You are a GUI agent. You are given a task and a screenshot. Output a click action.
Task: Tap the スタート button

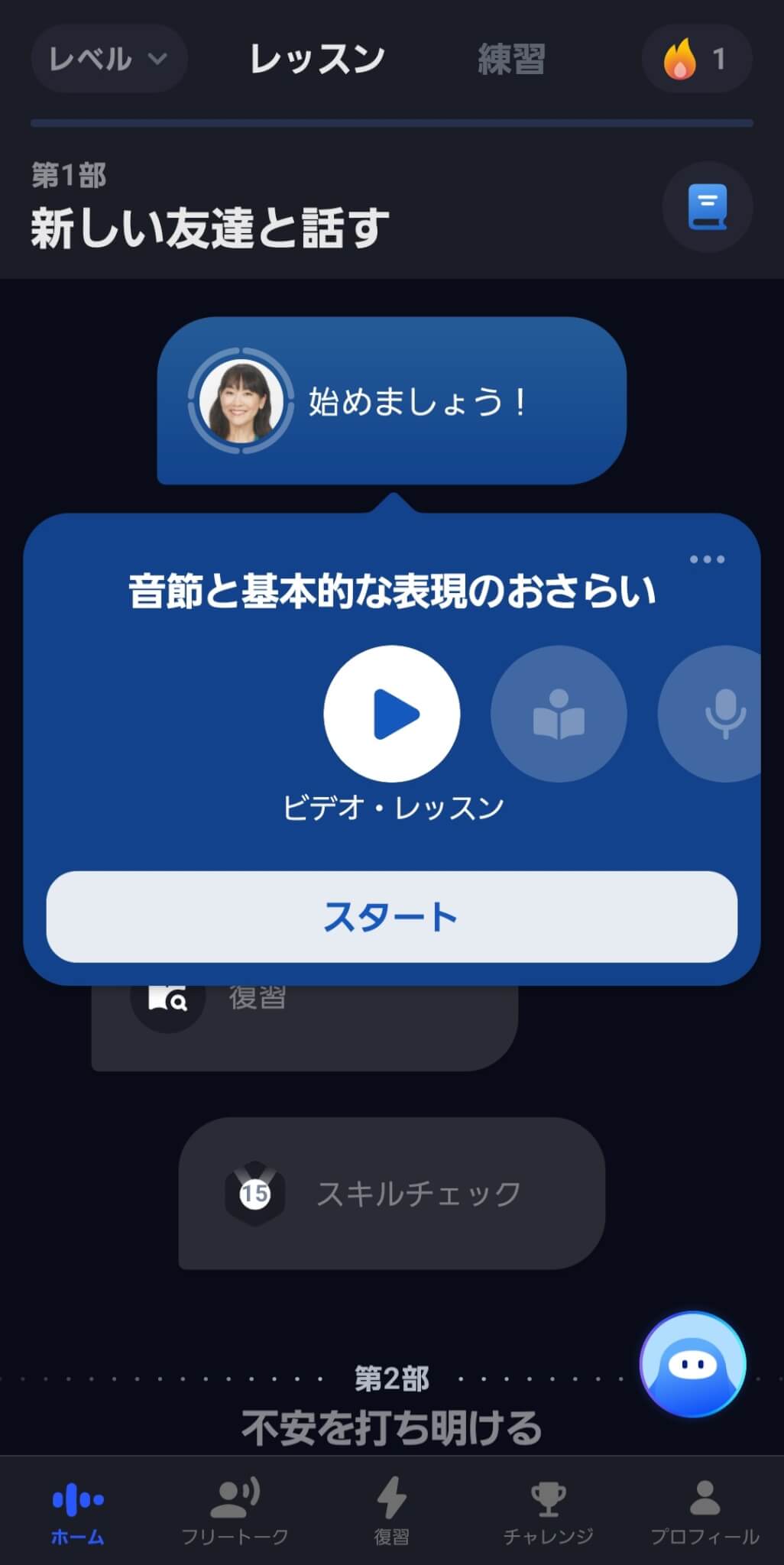pos(391,916)
